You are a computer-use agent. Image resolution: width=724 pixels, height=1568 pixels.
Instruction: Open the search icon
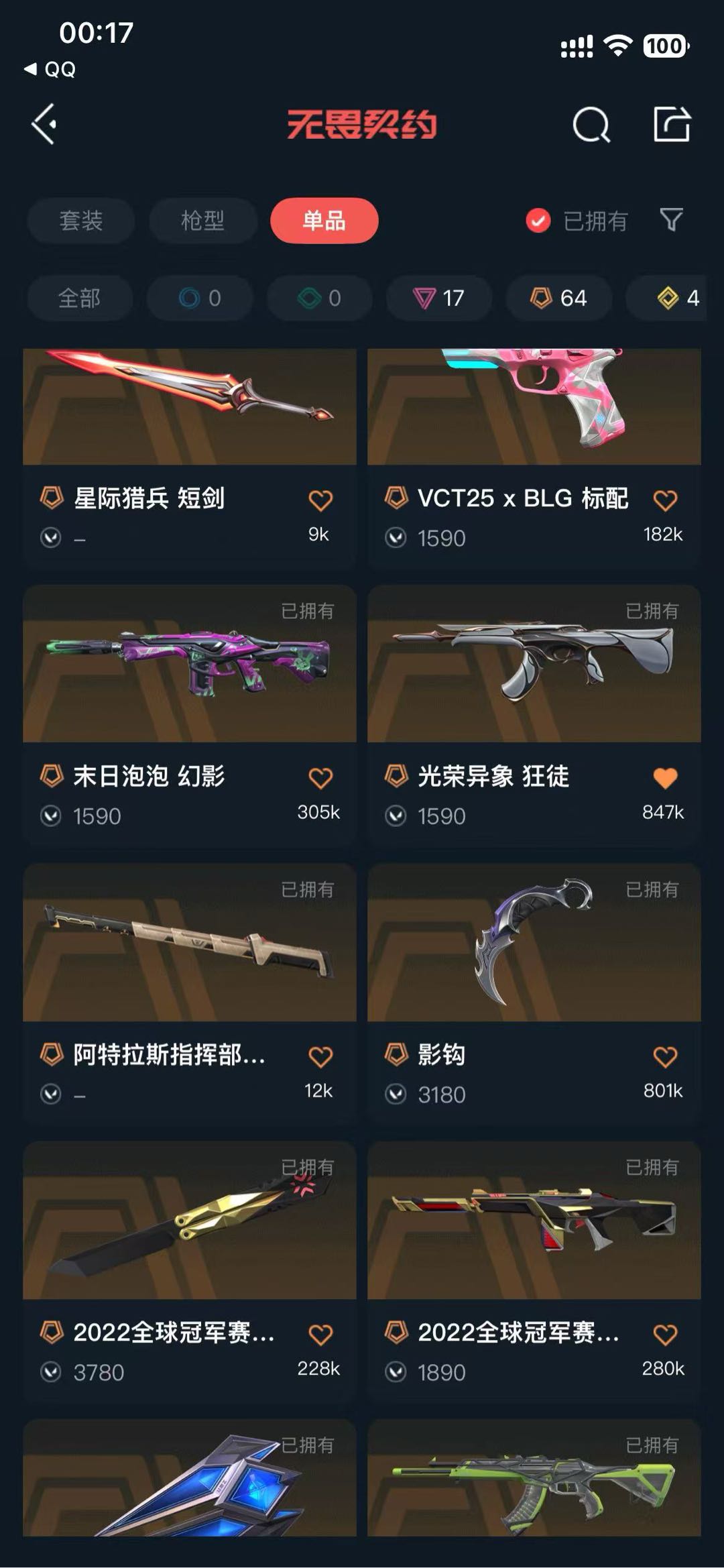(591, 125)
